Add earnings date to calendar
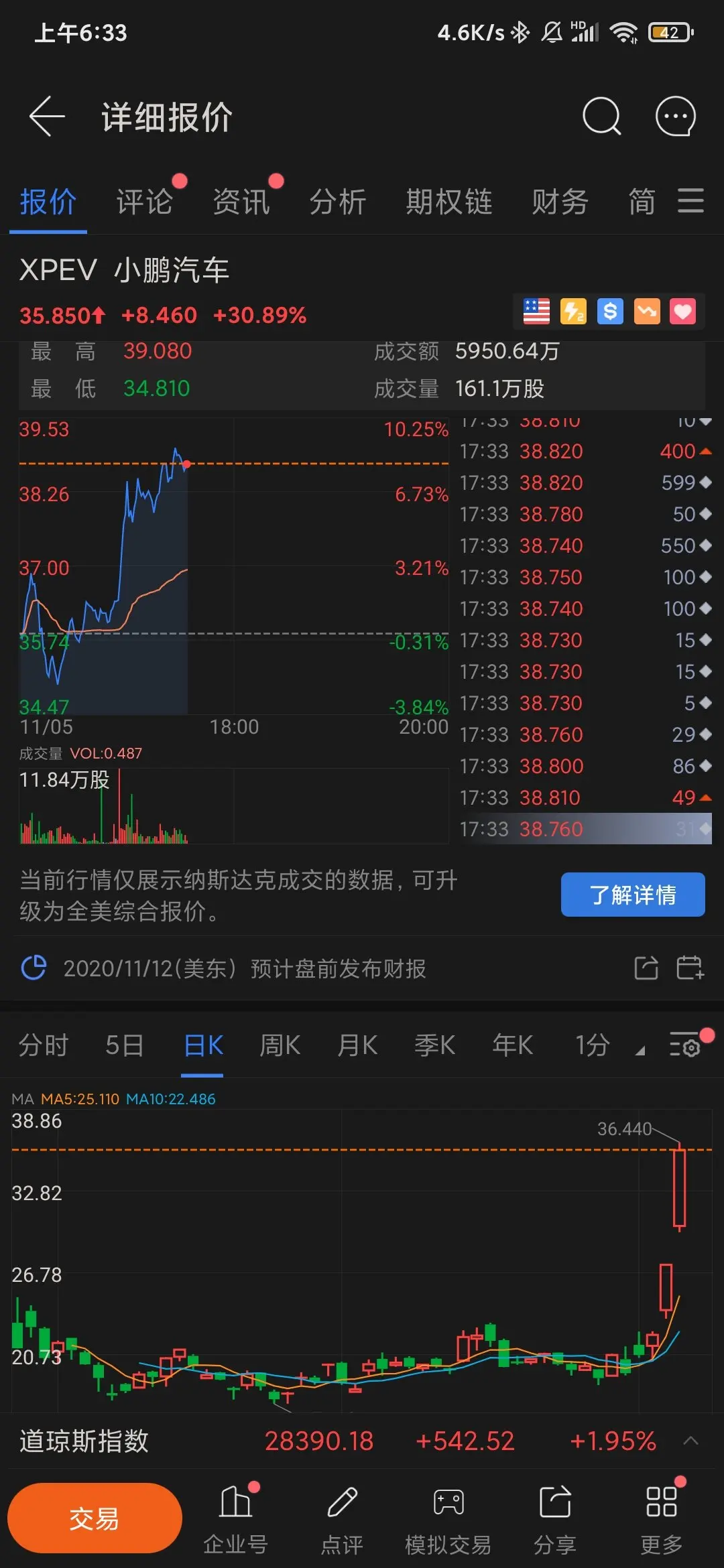The image size is (724, 1568). (x=690, y=968)
